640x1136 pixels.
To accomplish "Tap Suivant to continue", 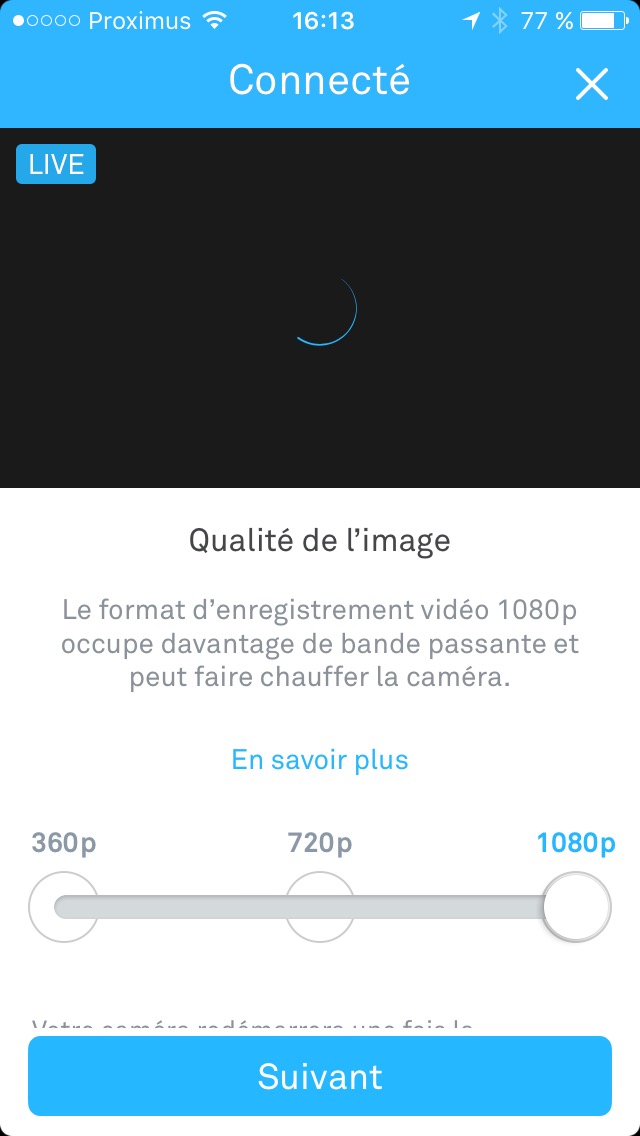I will pos(320,1076).
